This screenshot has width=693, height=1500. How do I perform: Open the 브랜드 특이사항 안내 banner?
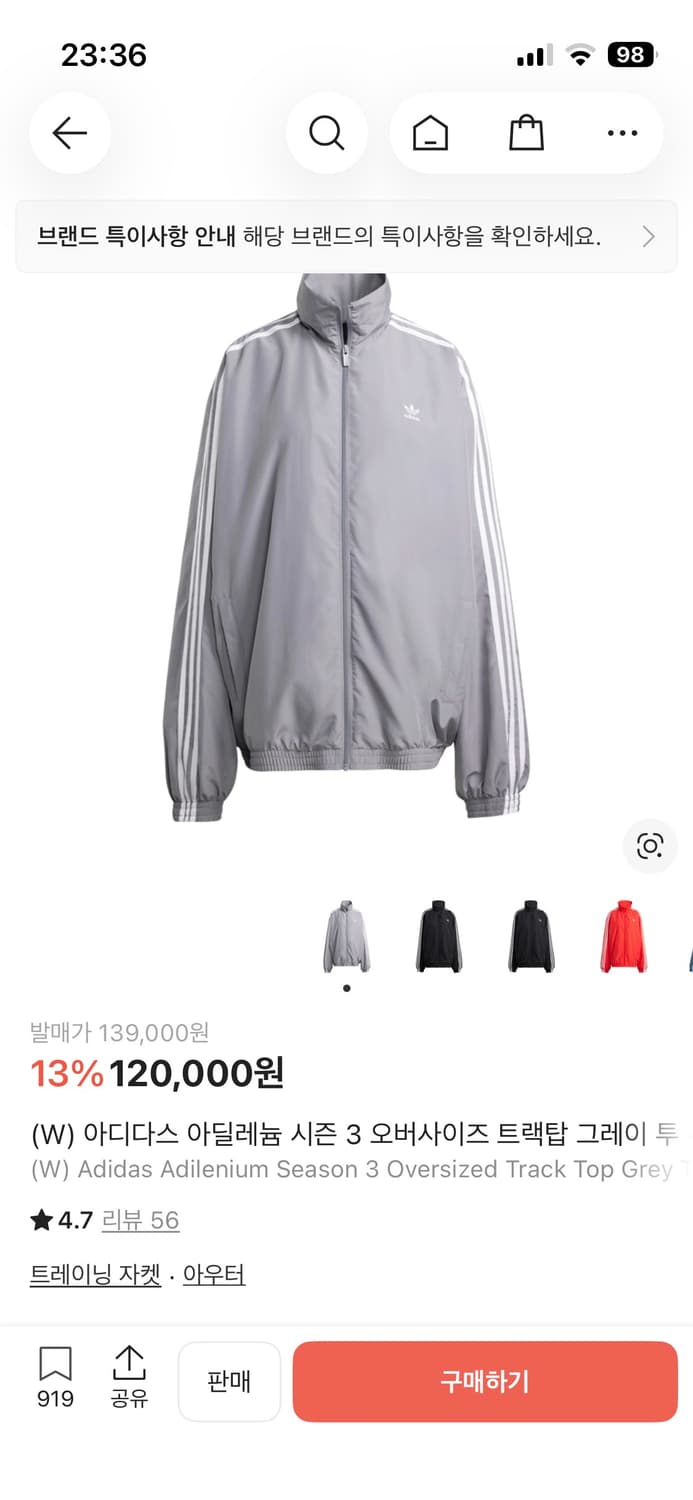346,237
